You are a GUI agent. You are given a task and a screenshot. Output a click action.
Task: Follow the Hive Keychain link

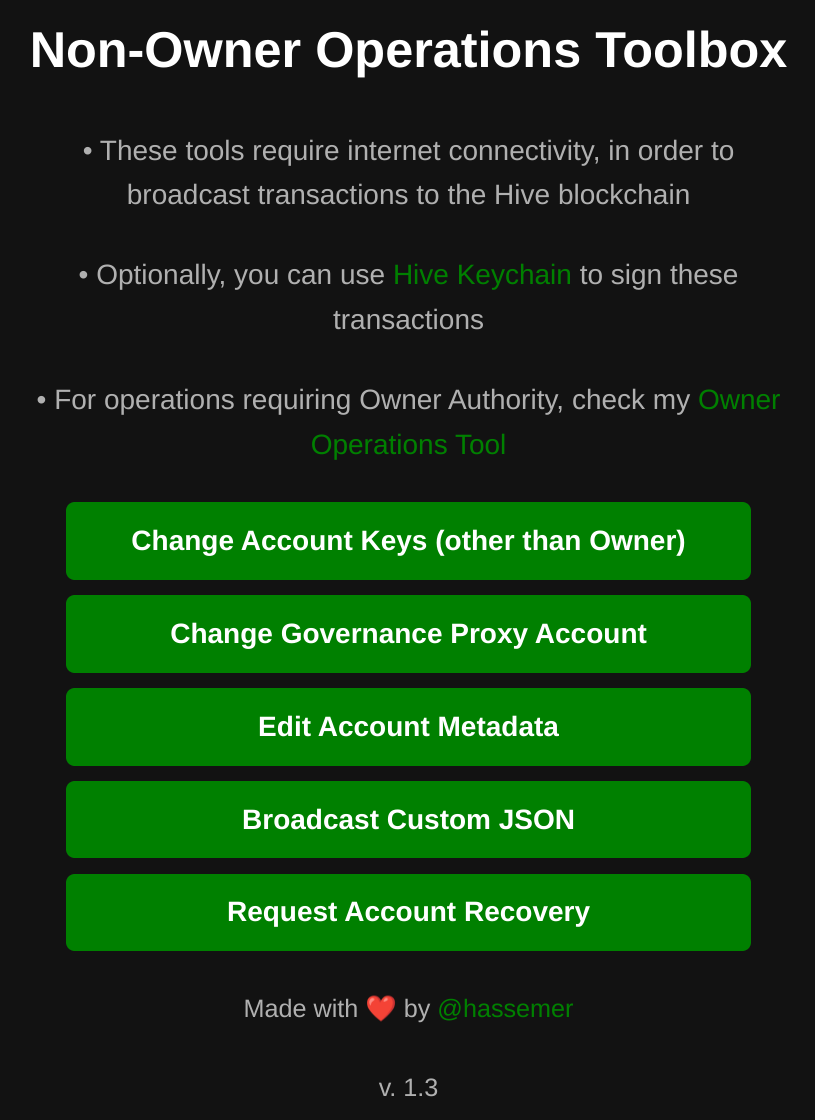pyautogui.click(x=482, y=275)
